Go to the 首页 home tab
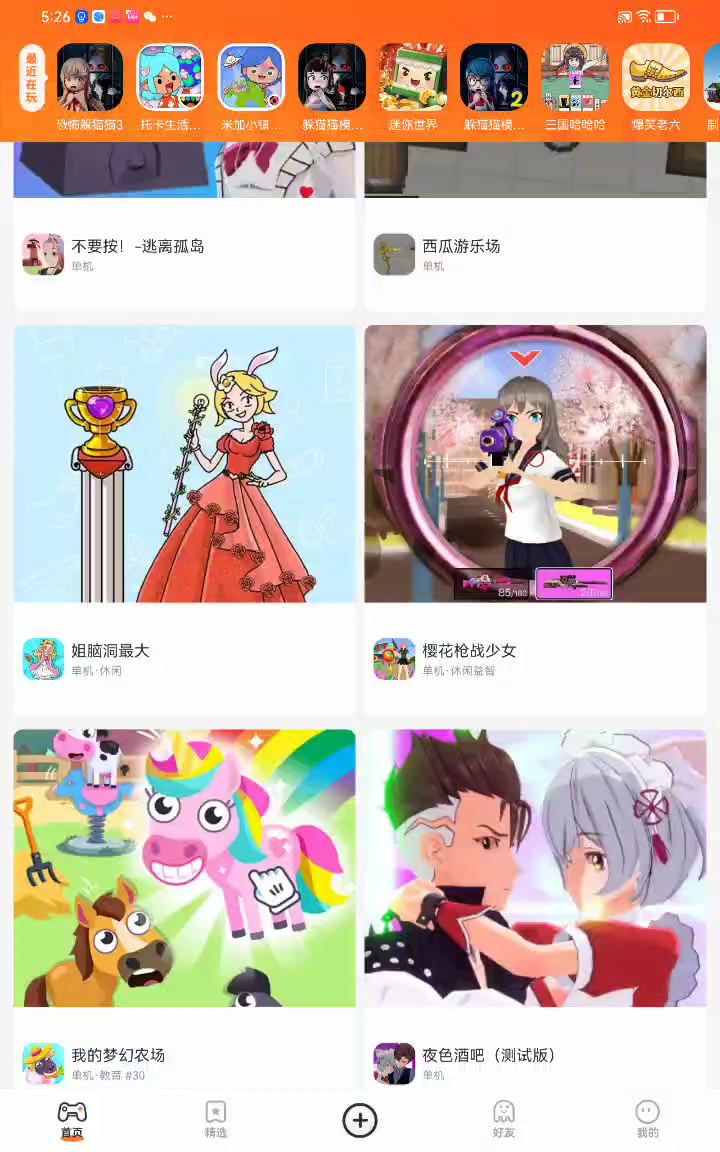This screenshot has height=1152, width=720. [x=72, y=1119]
